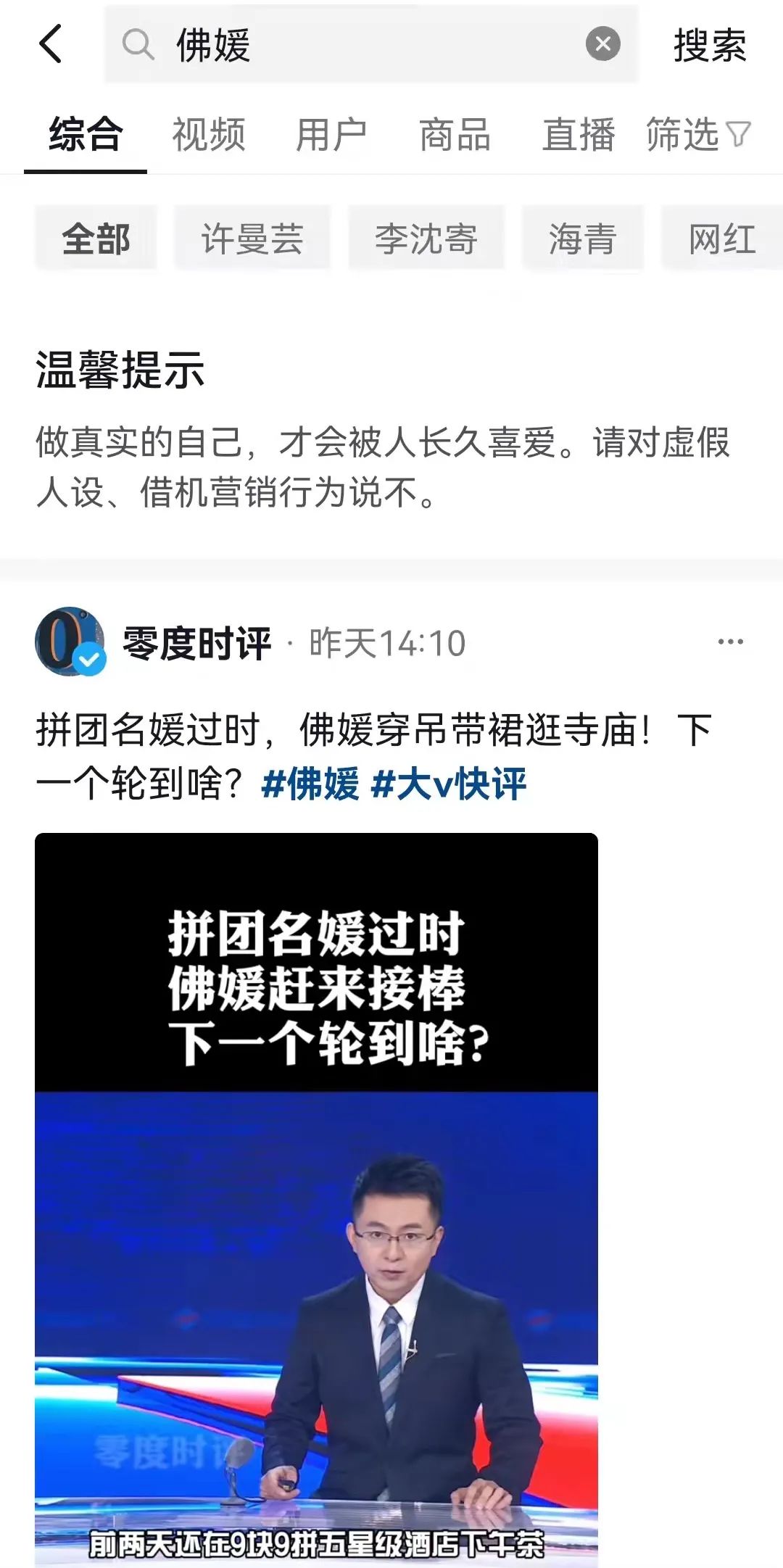Filter results by 海青

pos(582,238)
